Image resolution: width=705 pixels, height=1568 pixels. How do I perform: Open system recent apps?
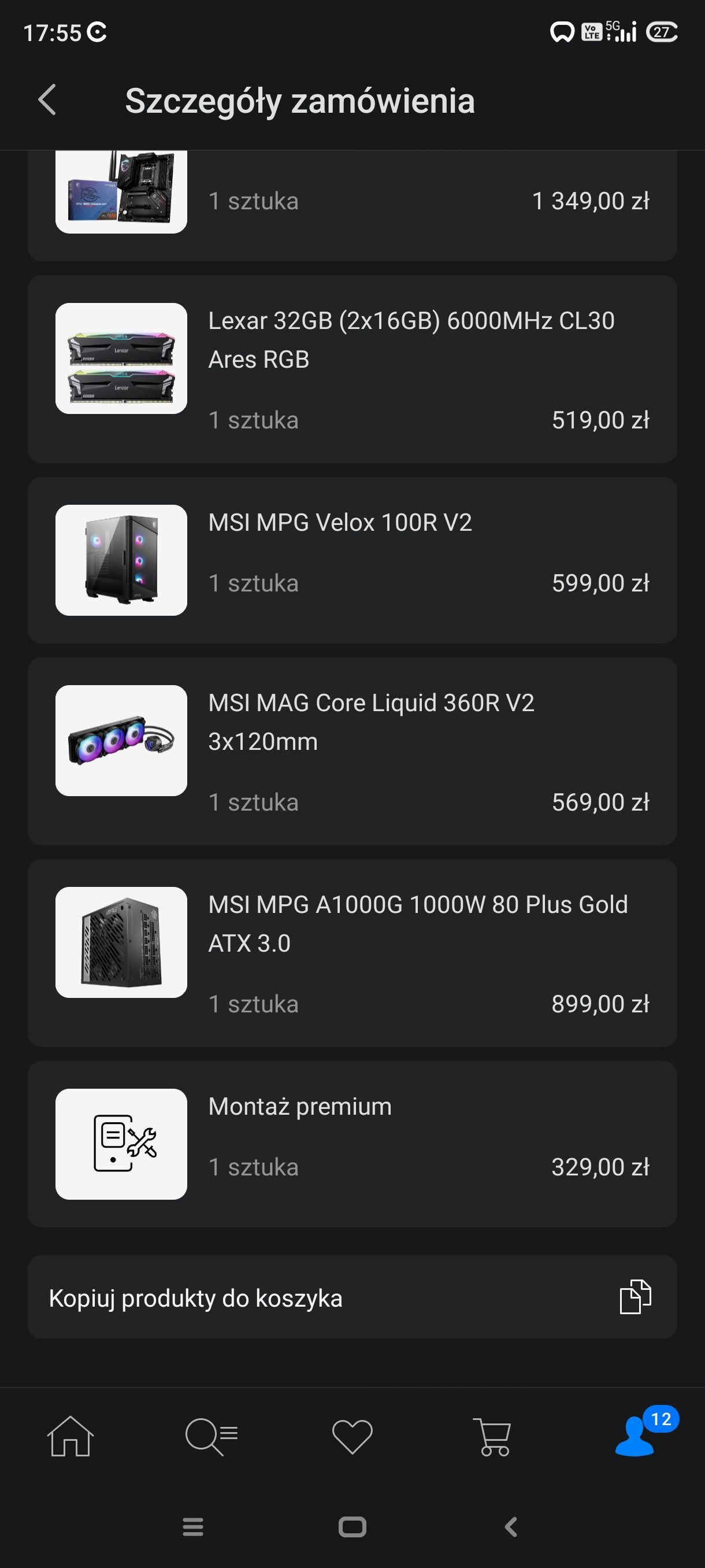coord(193,1526)
